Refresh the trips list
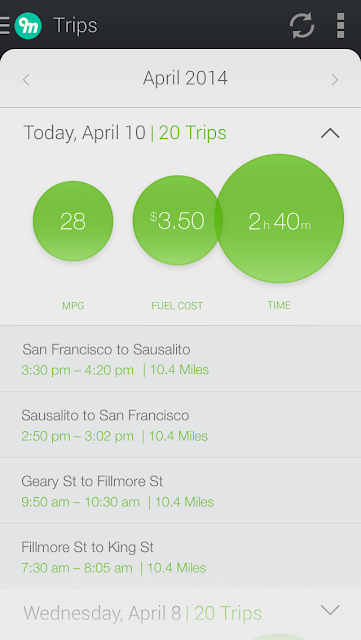The height and width of the screenshot is (640, 361). 302,26
